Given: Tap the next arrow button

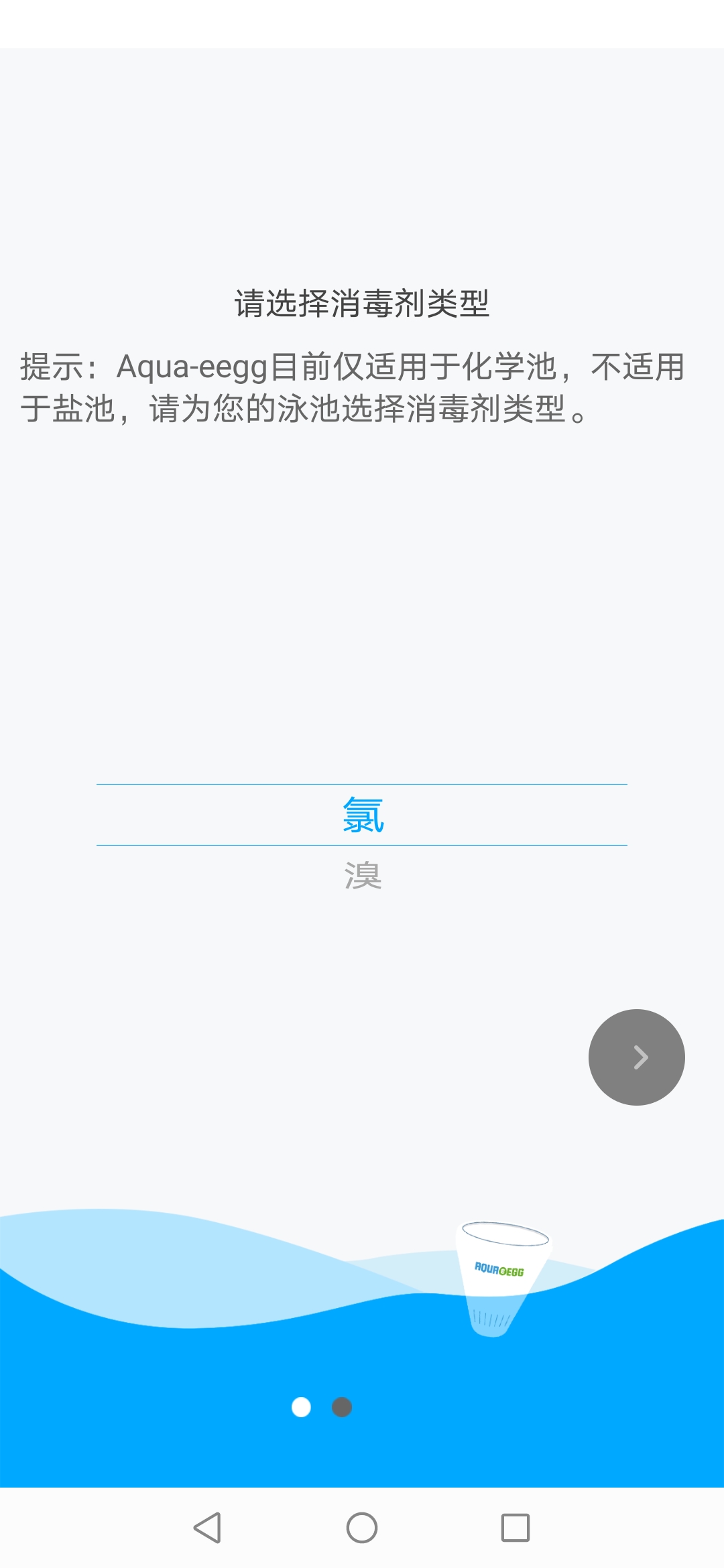Looking at the screenshot, I should [x=636, y=1057].
